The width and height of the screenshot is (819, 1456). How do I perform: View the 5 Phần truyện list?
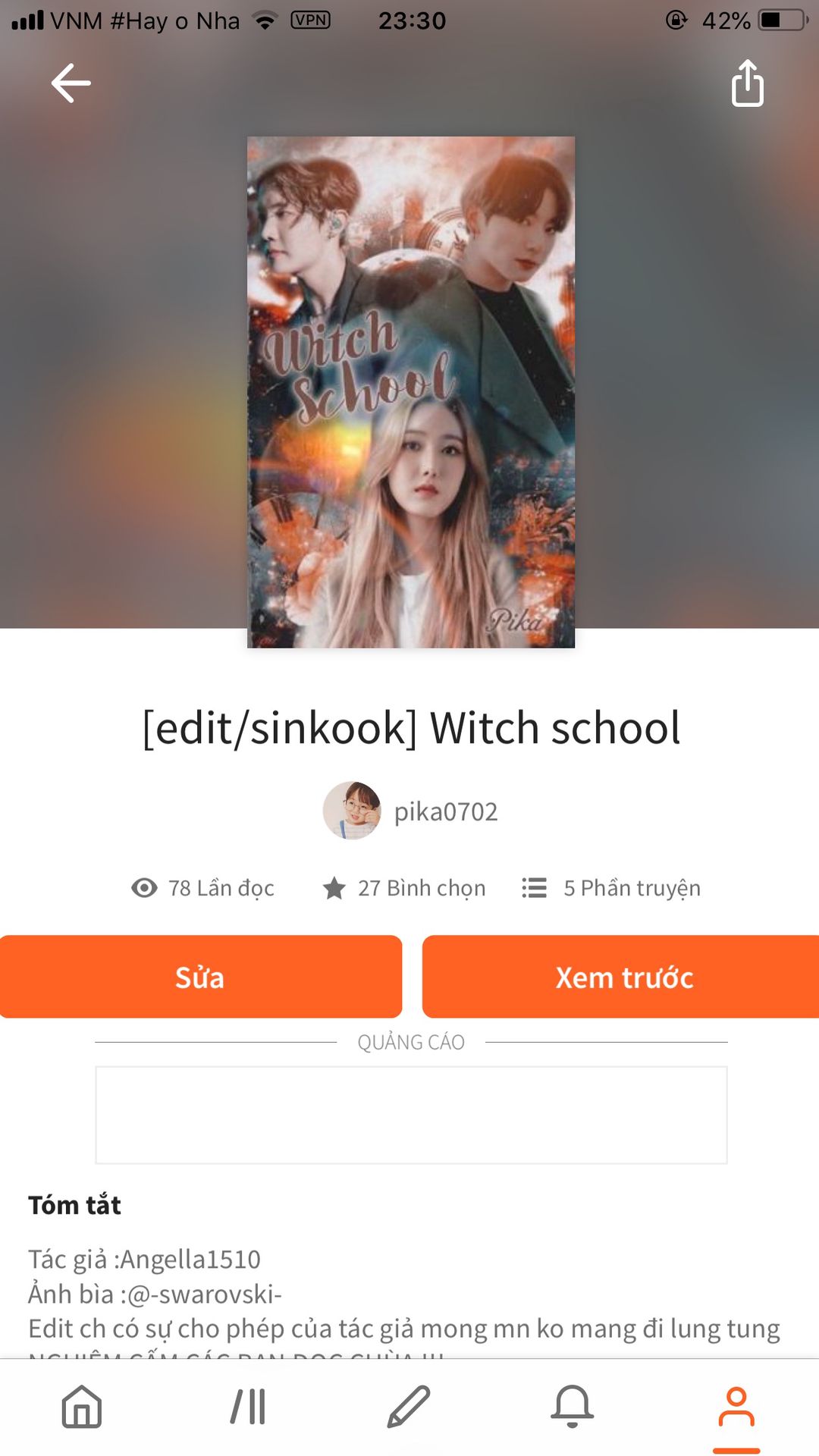(611, 888)
